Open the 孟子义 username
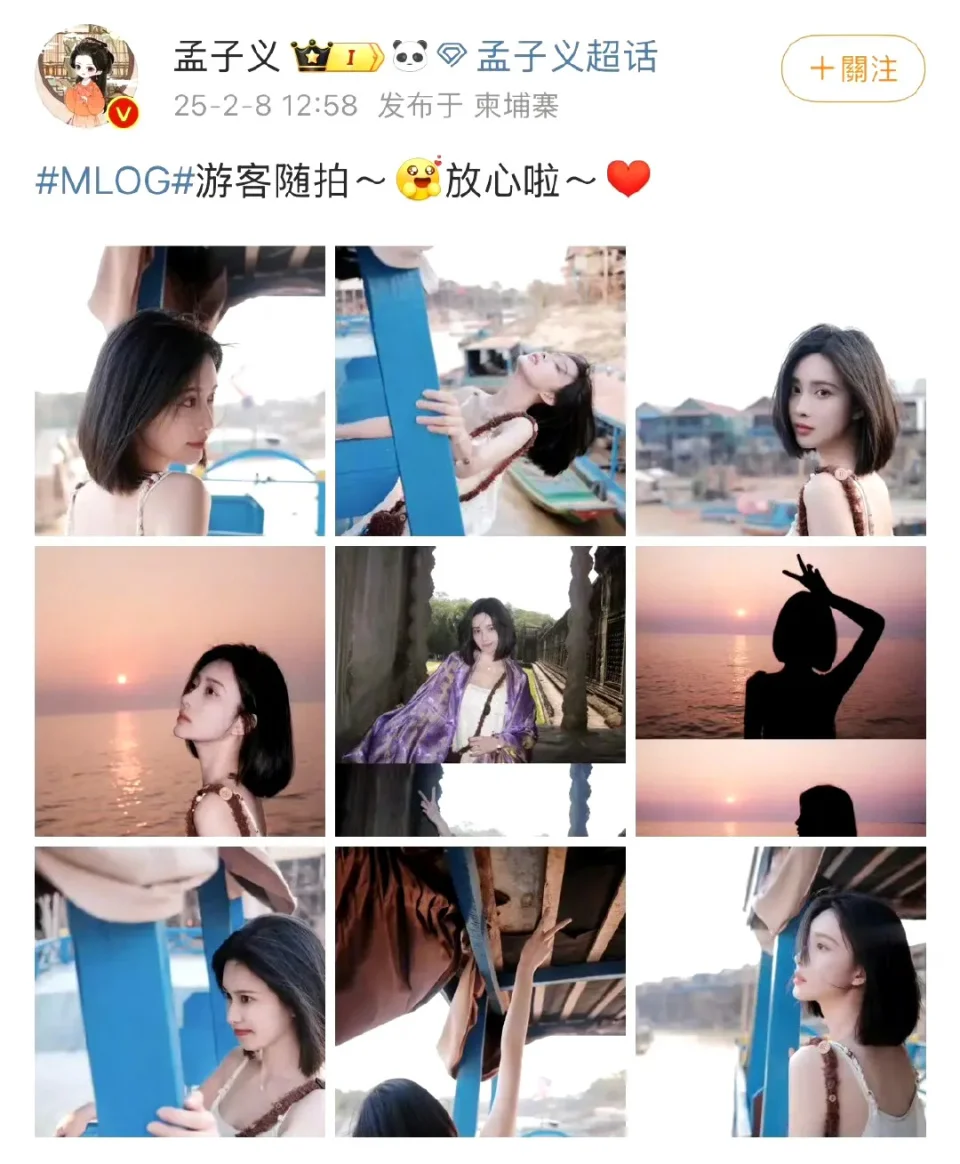960x1164 pixels. [x=227, y=57]
